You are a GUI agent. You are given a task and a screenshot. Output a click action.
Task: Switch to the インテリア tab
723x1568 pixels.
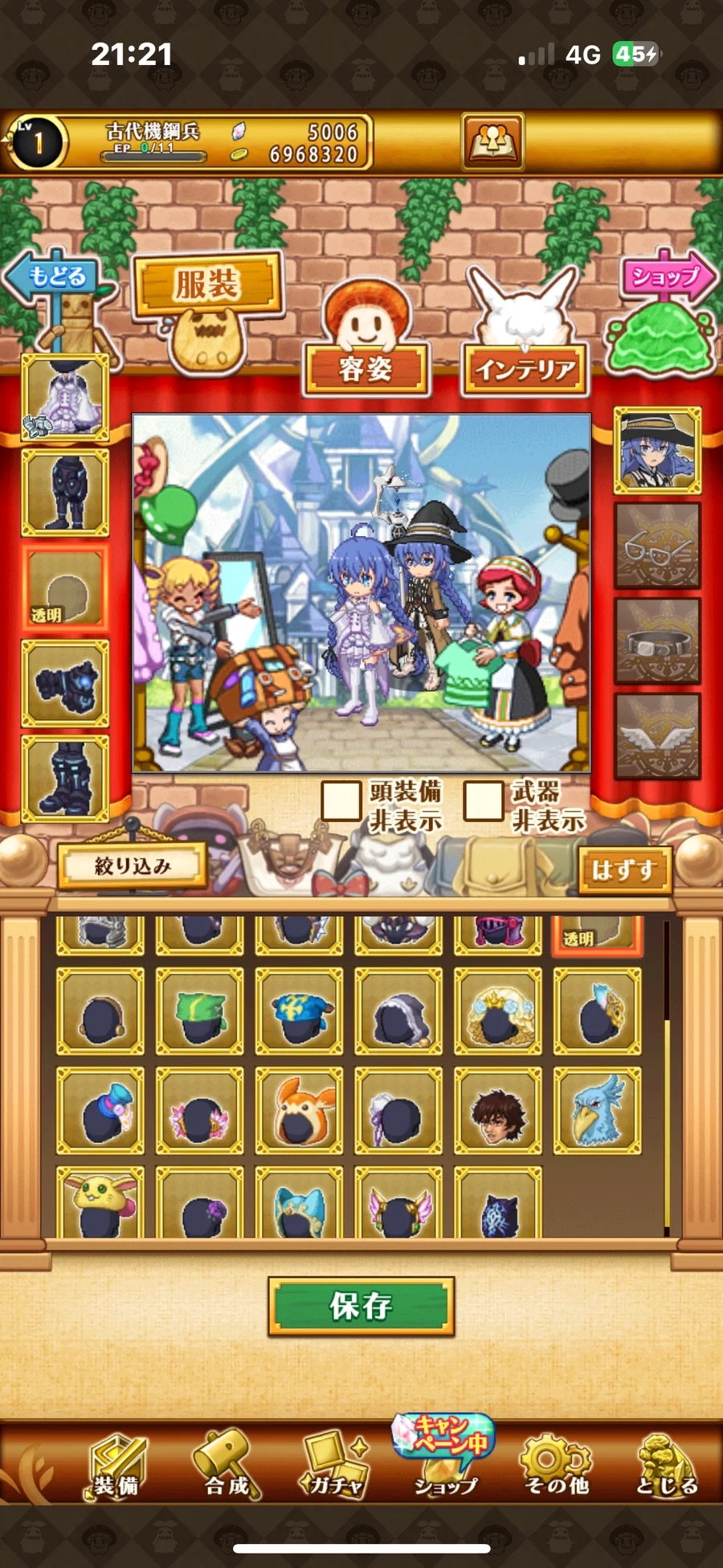click(x=525, y=370)
